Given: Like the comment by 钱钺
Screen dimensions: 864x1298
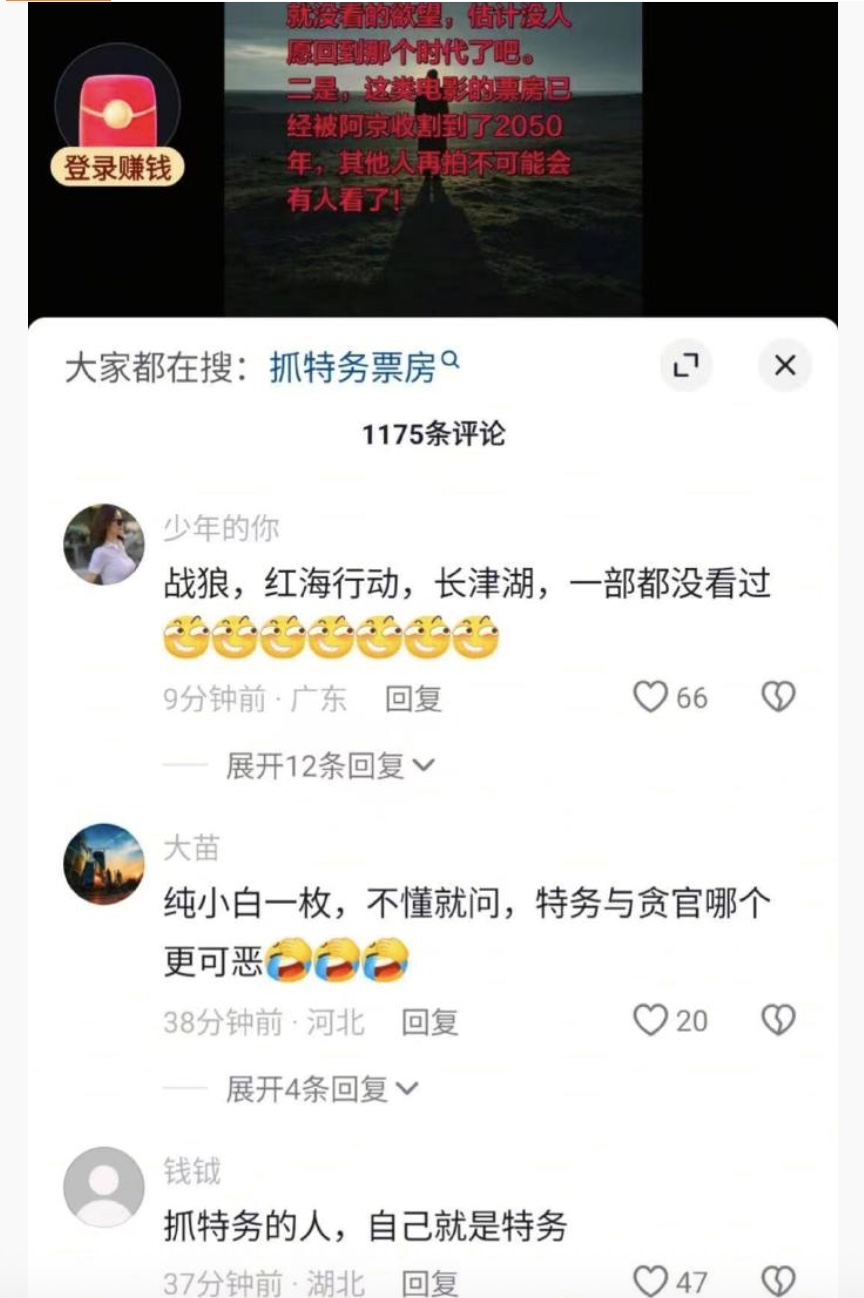Looking at the screenshot, I should click(x=670, y=1281).
